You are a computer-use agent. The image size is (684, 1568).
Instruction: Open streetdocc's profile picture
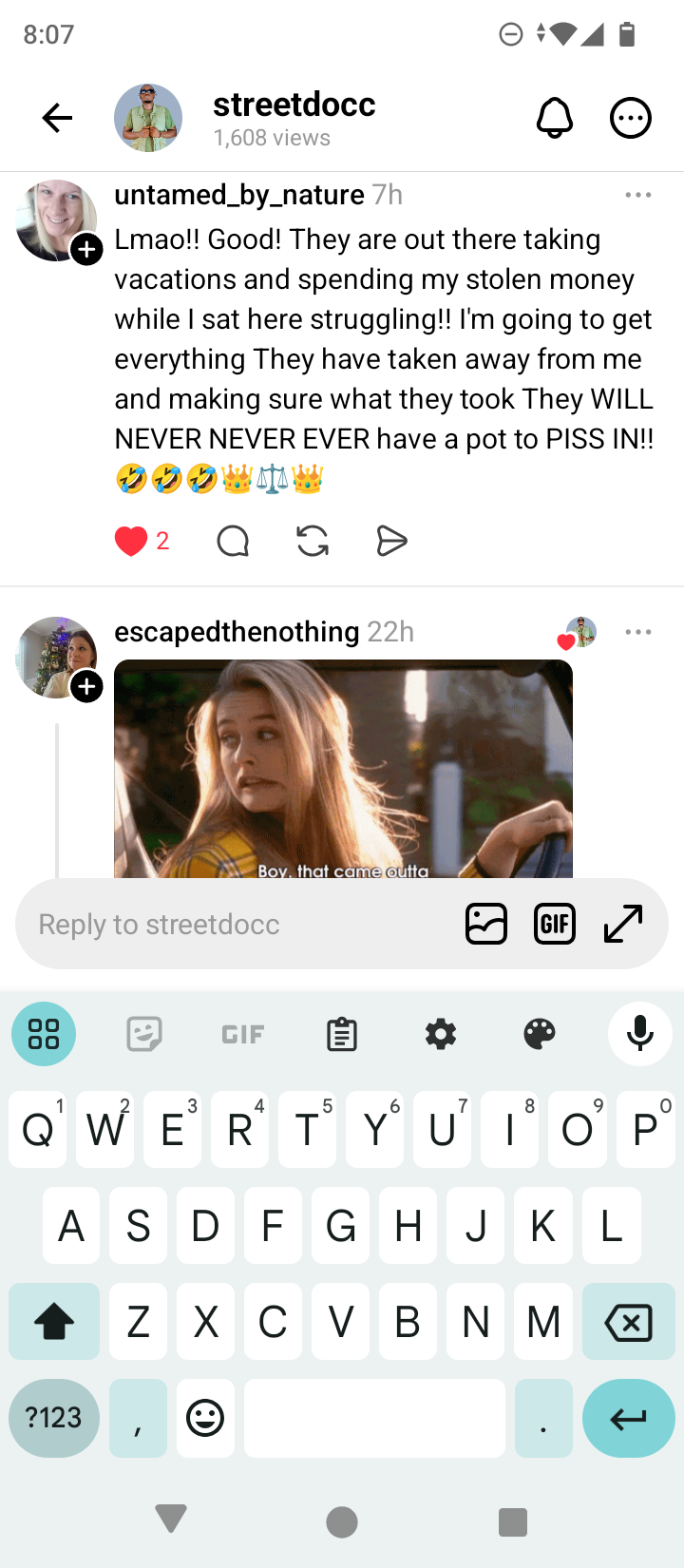148,118
